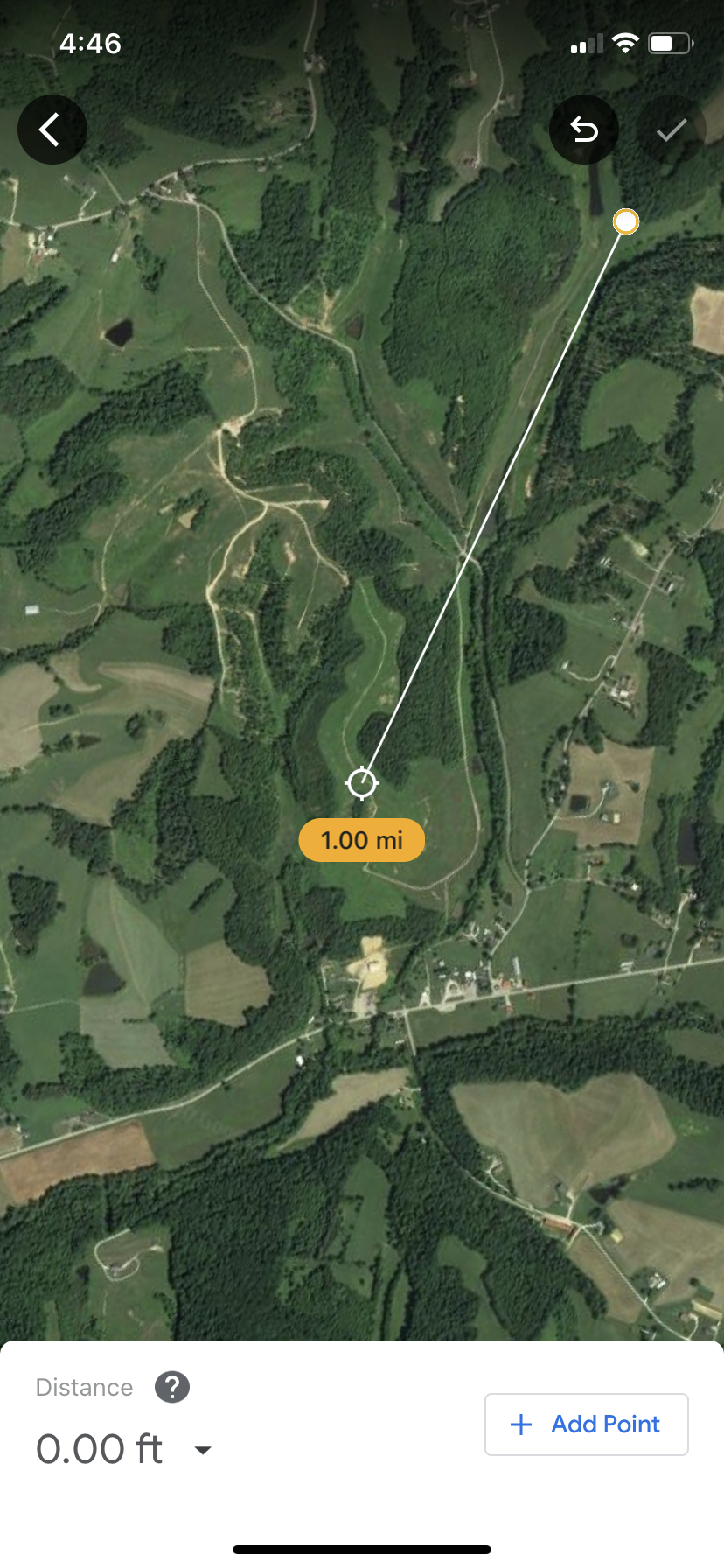Undo the last measurement point
Screen dimensions: 724x1568
(x=584, y=129)
